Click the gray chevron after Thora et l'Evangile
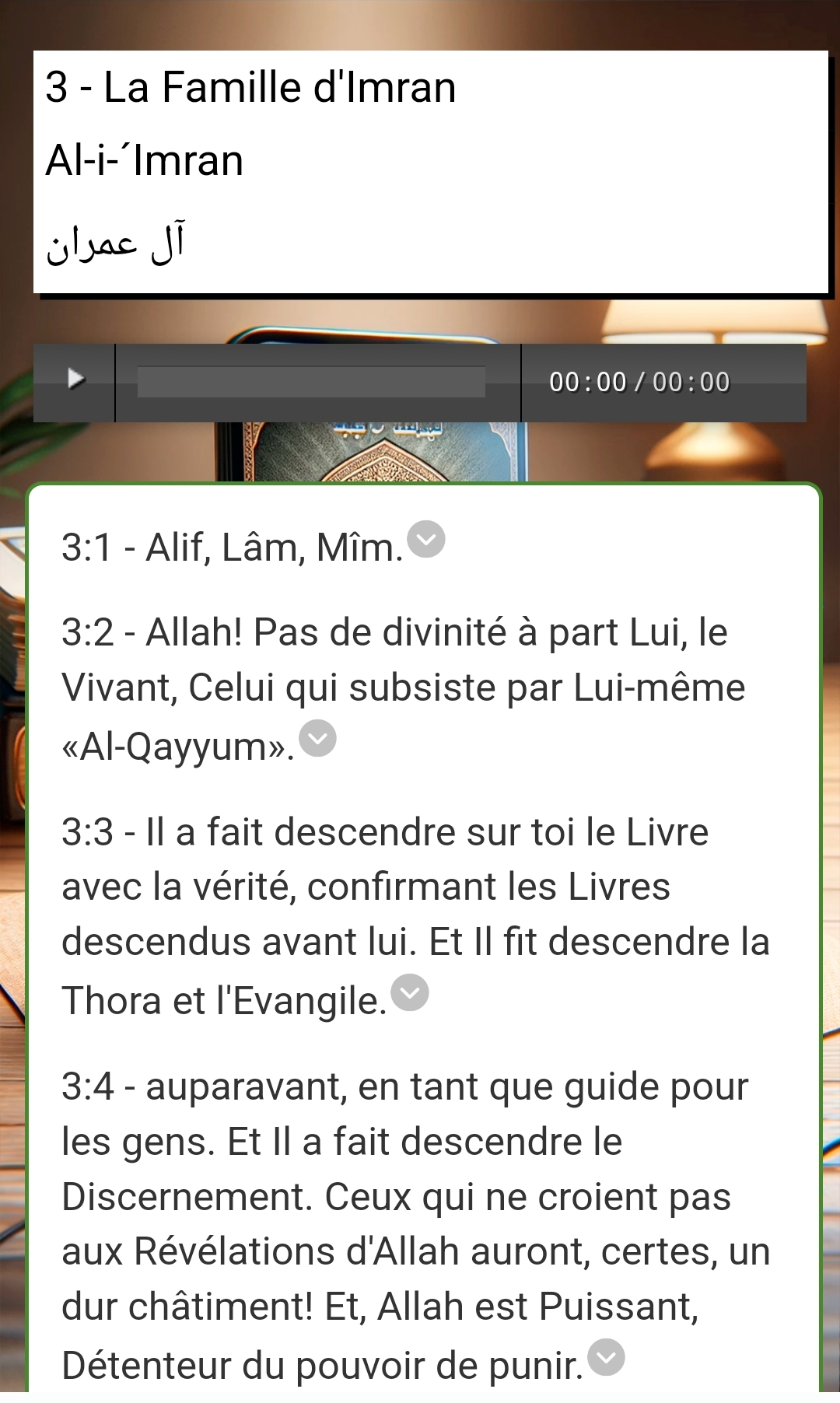Screen dimensions: 840x1403 [411, 992]
